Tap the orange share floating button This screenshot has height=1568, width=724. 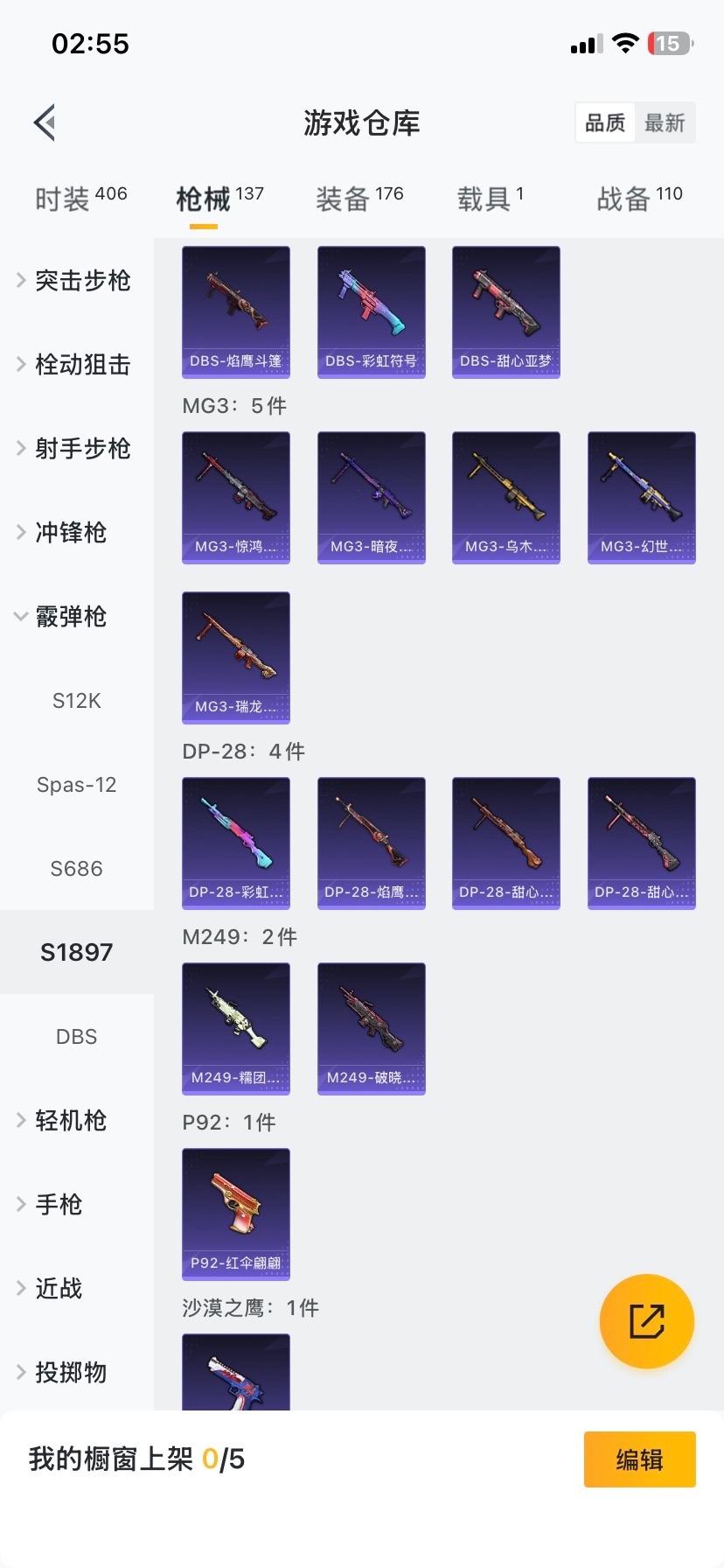647,1320
